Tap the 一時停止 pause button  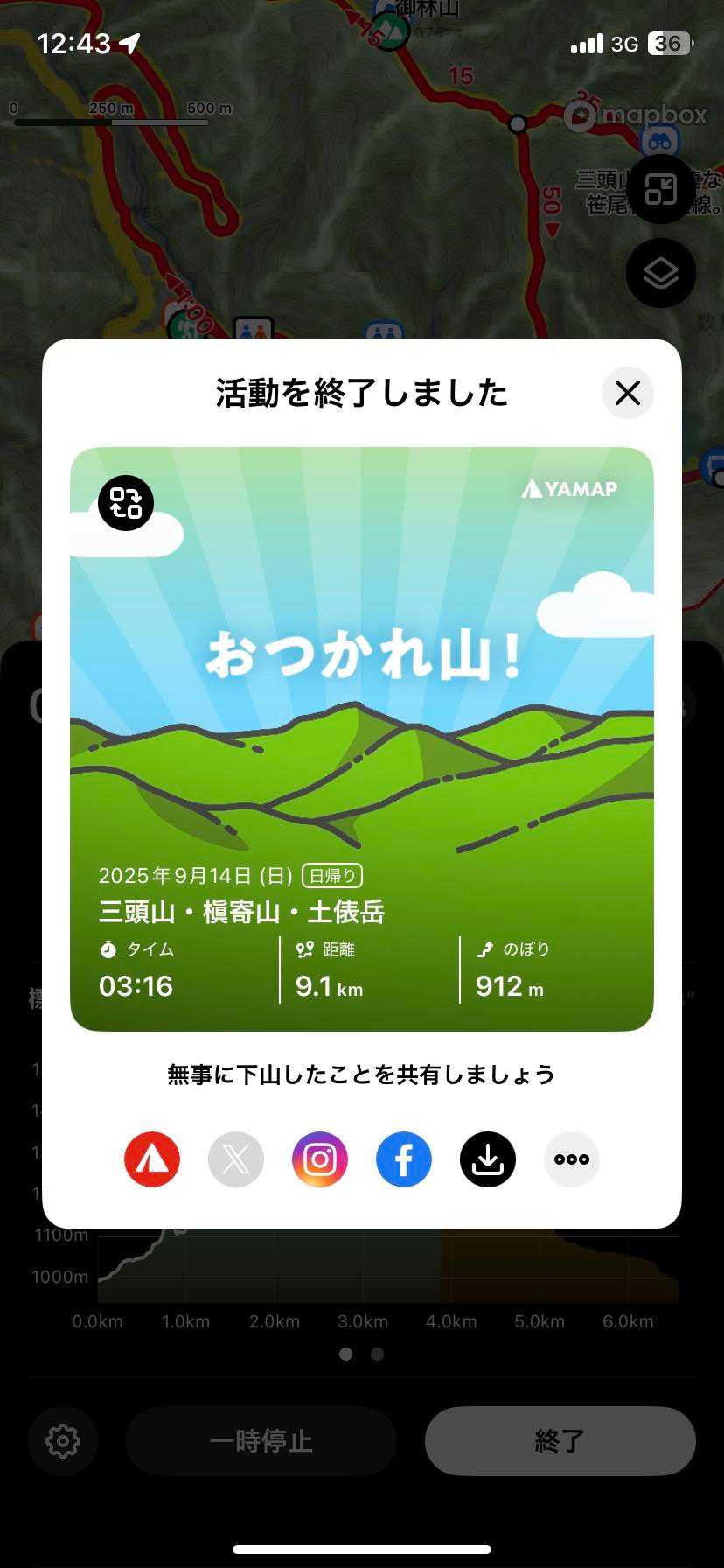coord(261,1440)
